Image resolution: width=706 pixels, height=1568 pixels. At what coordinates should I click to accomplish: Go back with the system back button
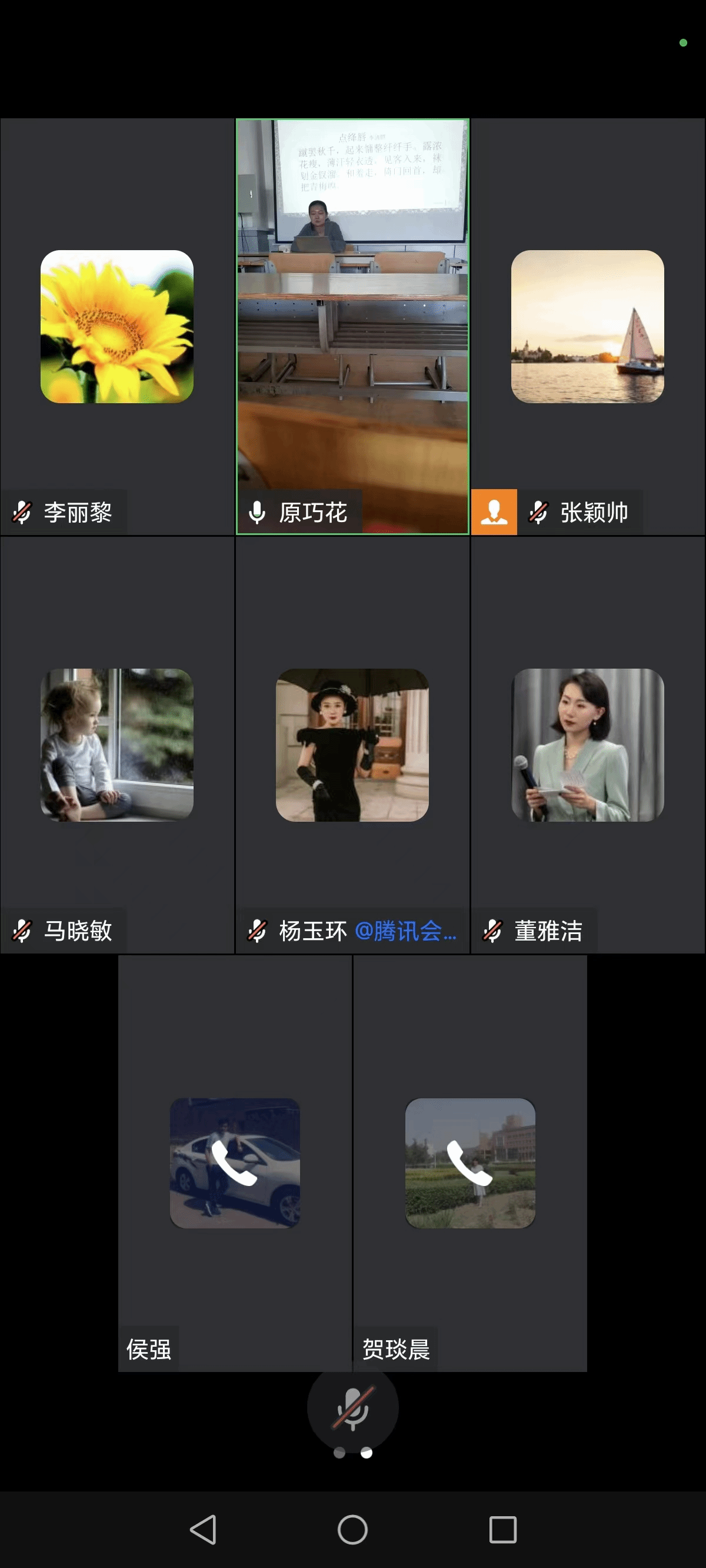click(x=202, y=1529)
